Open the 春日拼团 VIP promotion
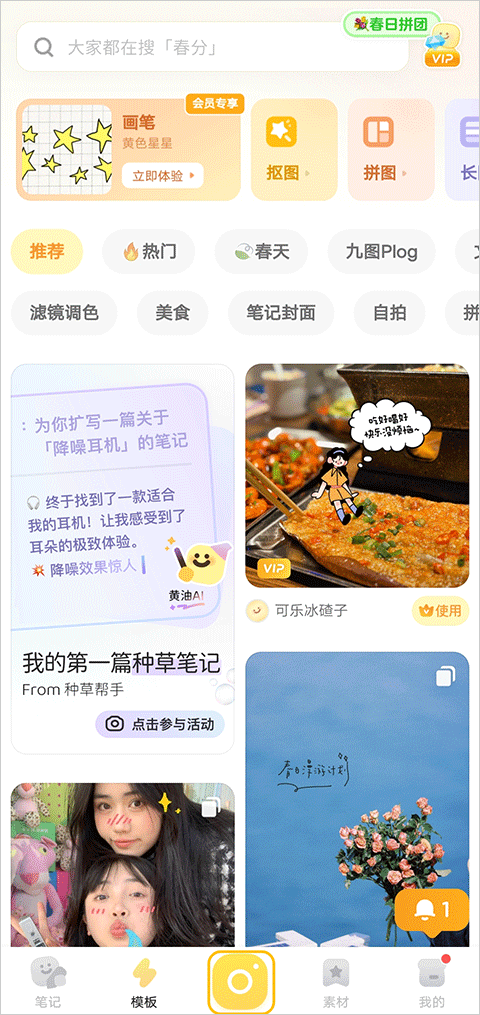The image size is (480, 1015). click(402, 38)
